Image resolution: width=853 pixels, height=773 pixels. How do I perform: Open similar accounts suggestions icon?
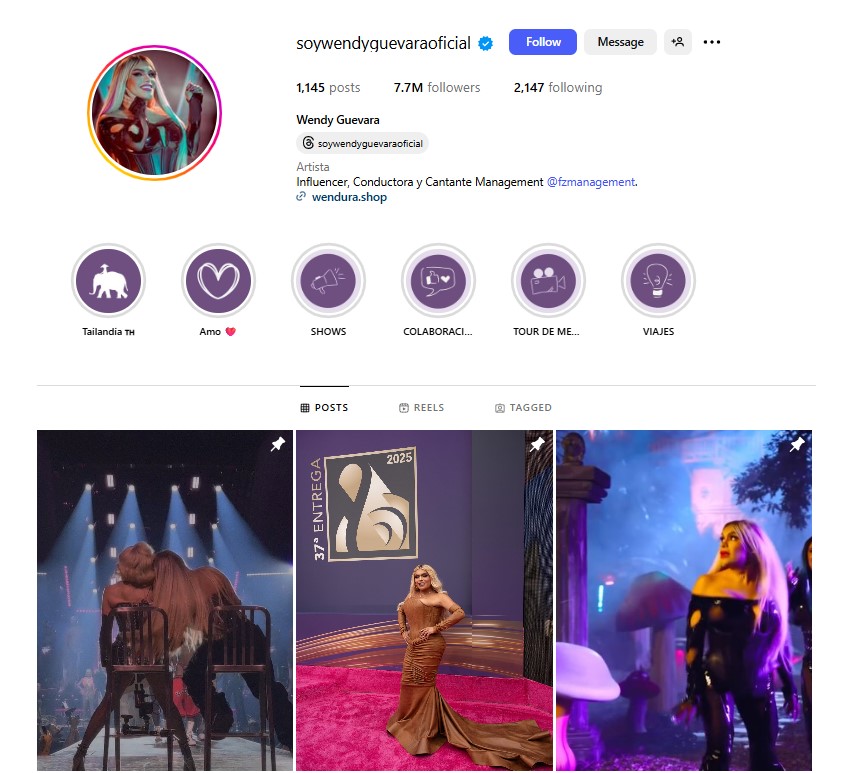[678, 42]
